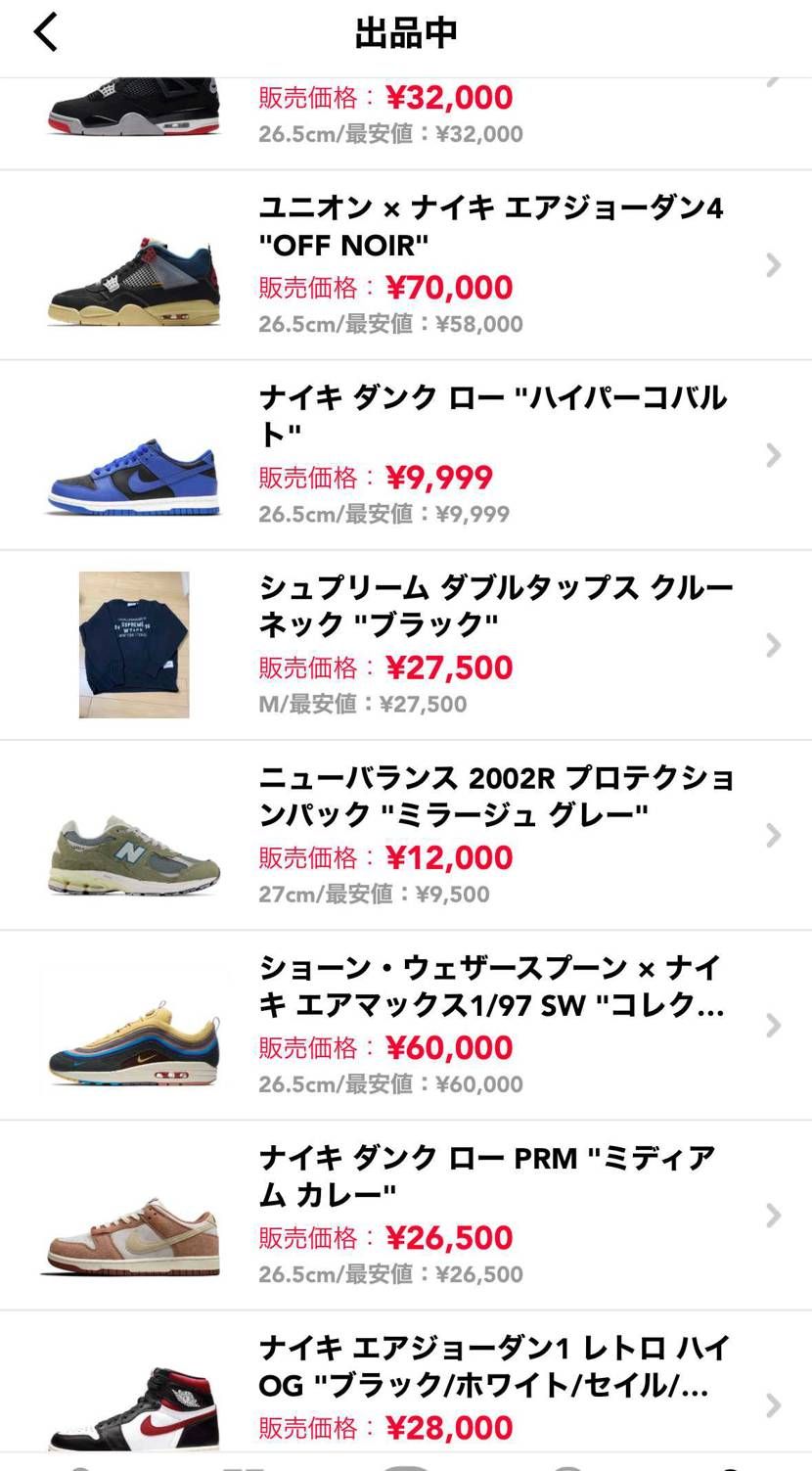Open the Union Air Jordan 4 OFF NOIR listing
The image size is (812, 1471).
pos(406,265)
